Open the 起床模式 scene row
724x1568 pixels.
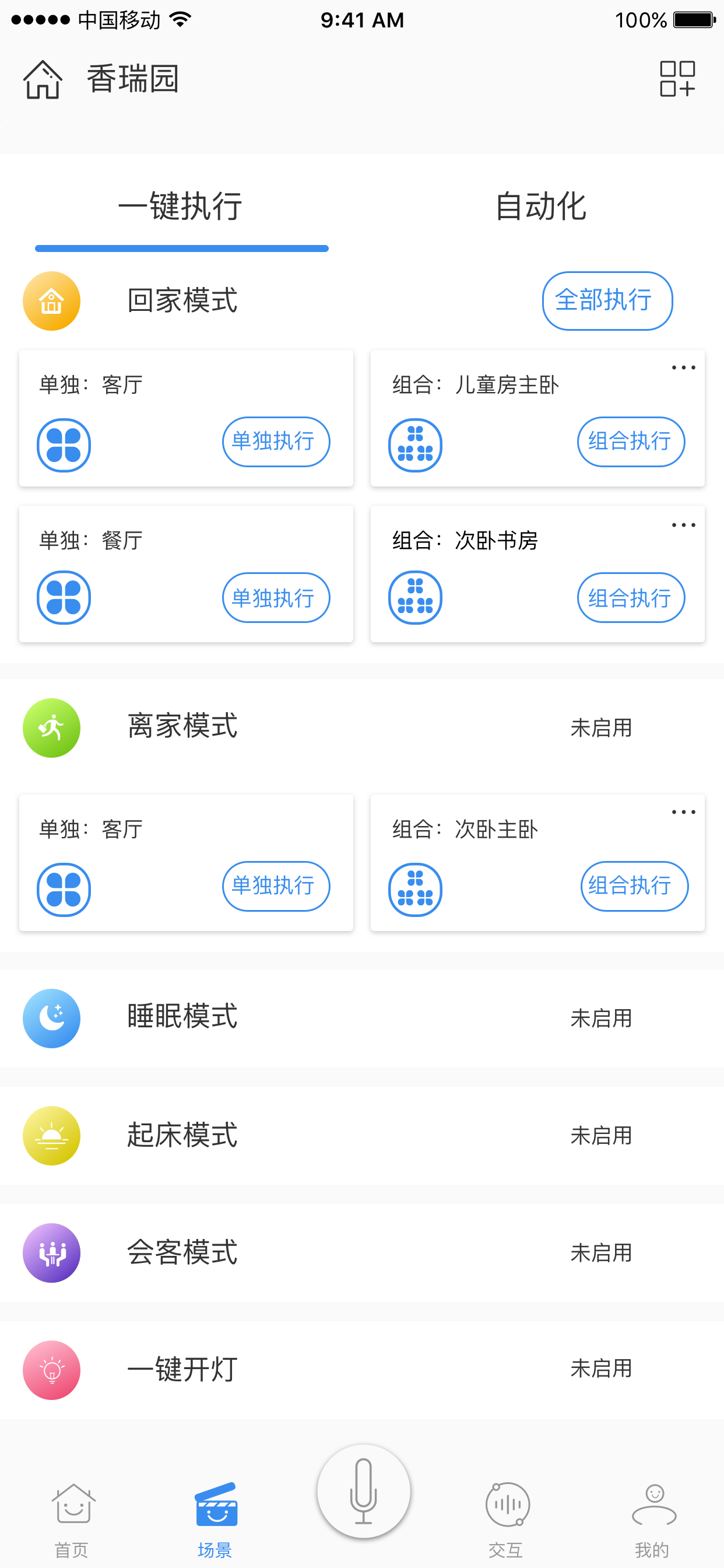362,1135
